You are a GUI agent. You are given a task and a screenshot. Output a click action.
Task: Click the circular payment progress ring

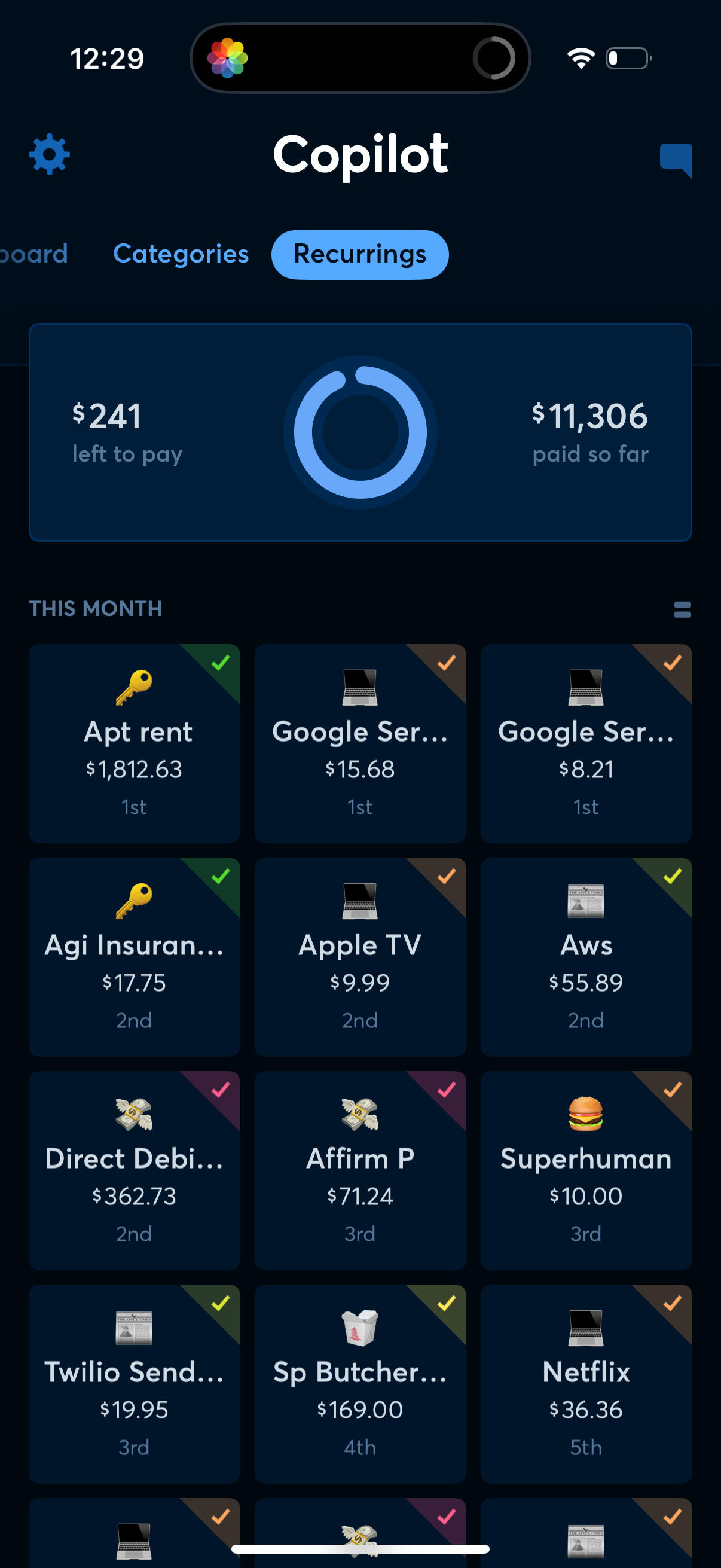click(360, 432)
